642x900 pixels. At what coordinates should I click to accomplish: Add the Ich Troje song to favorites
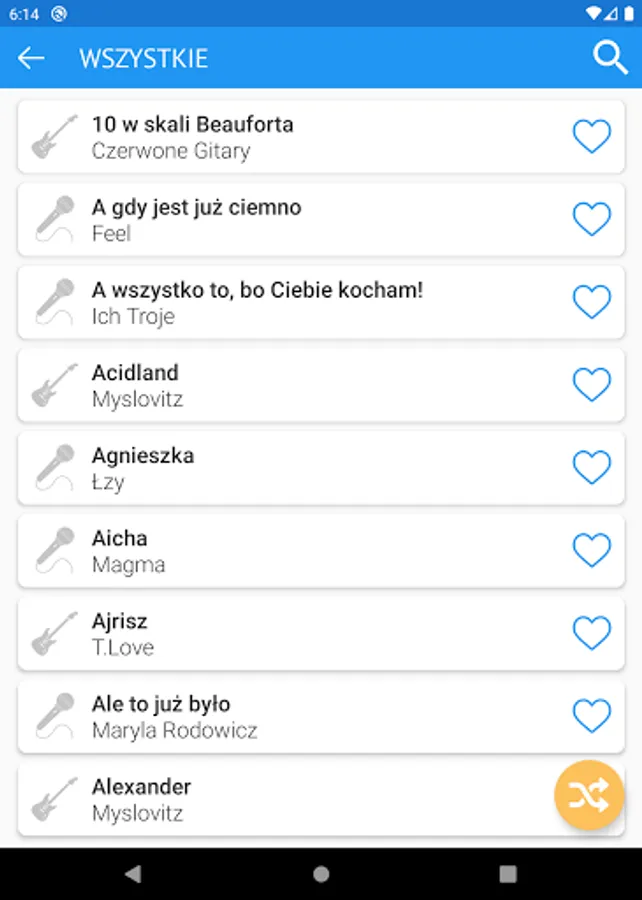(591, 302)
